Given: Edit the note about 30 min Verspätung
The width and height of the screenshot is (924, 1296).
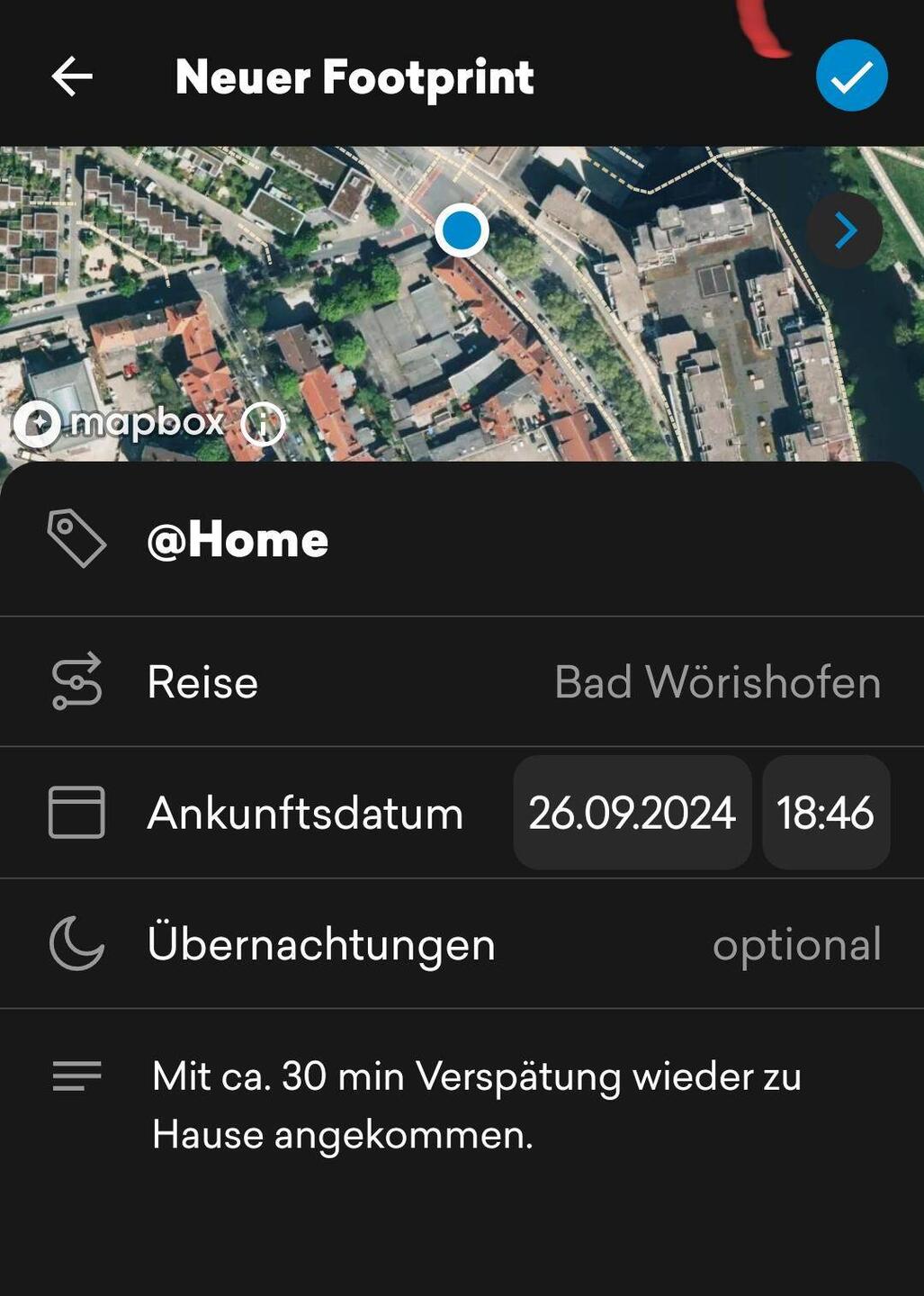Looking at the screenshot, I should pyautogui.click(x=477, y=1104).
